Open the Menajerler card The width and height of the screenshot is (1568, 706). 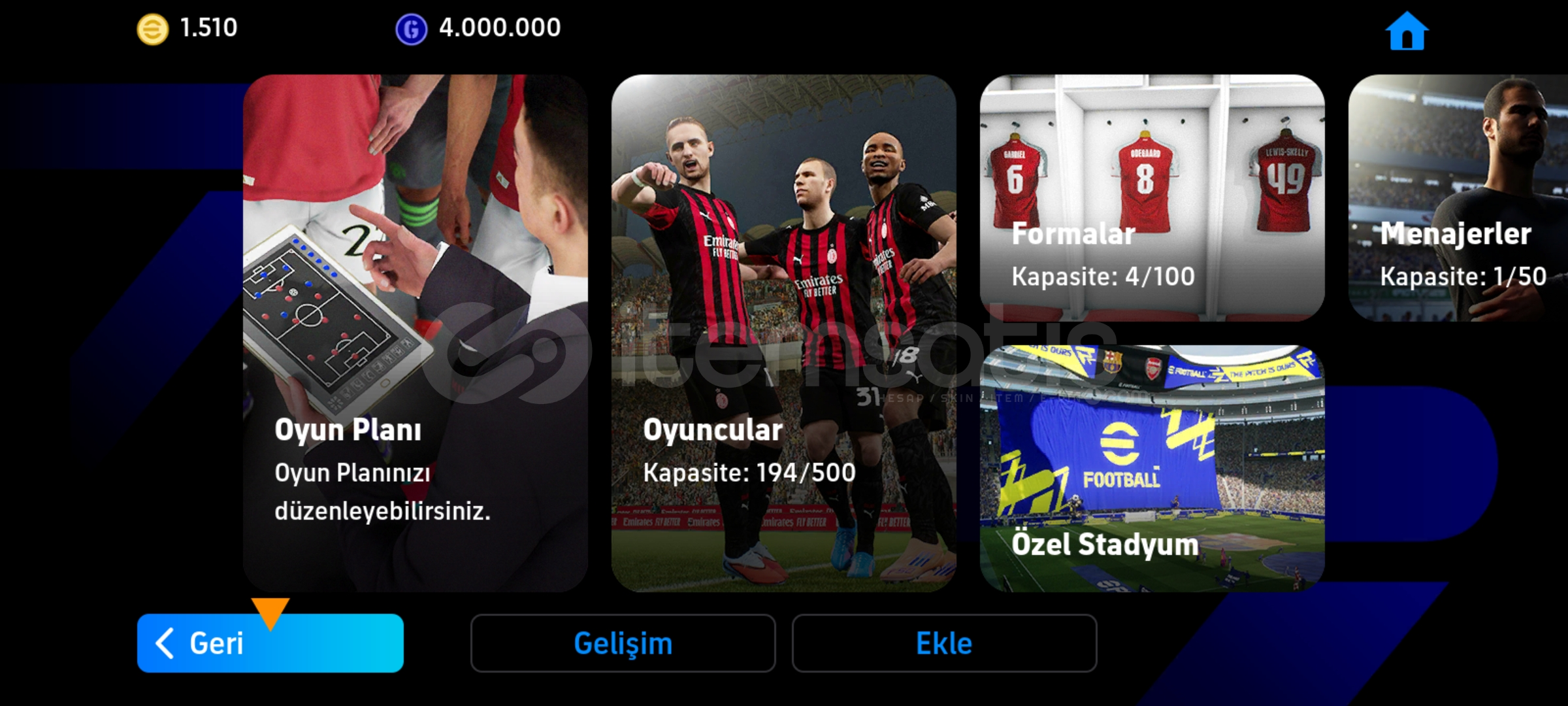[x=1458, y=197]
